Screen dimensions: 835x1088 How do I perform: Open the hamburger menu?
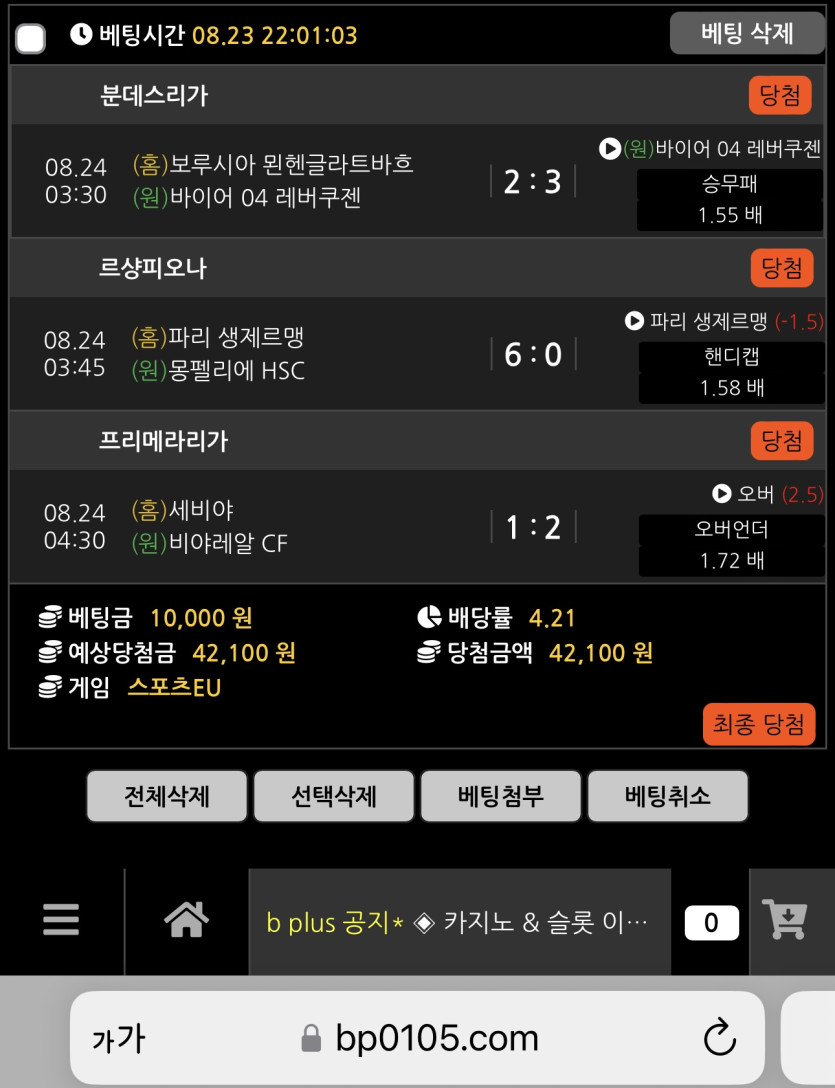pyautogui.click(x=61, y=920)
